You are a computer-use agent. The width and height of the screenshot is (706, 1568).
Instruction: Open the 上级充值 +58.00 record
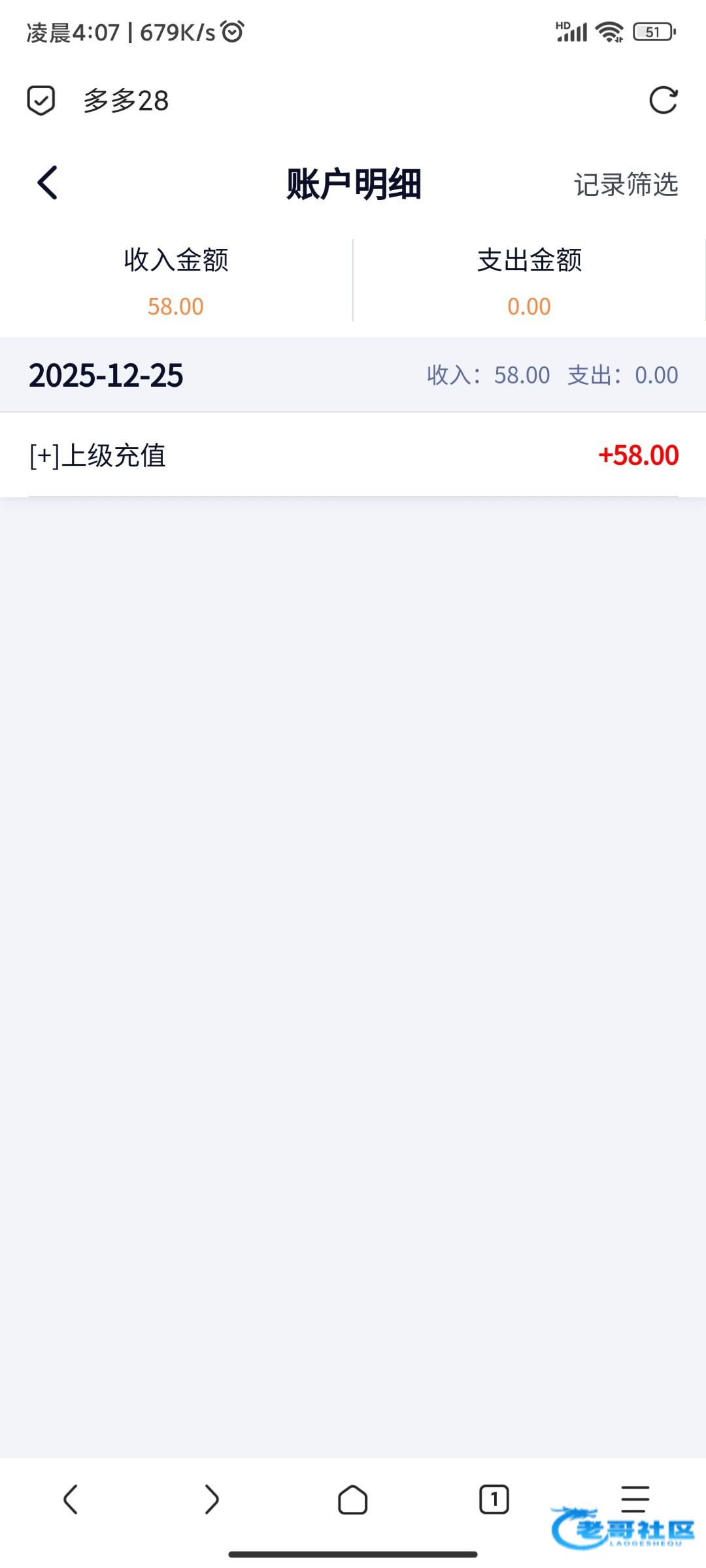click(353, 455)
